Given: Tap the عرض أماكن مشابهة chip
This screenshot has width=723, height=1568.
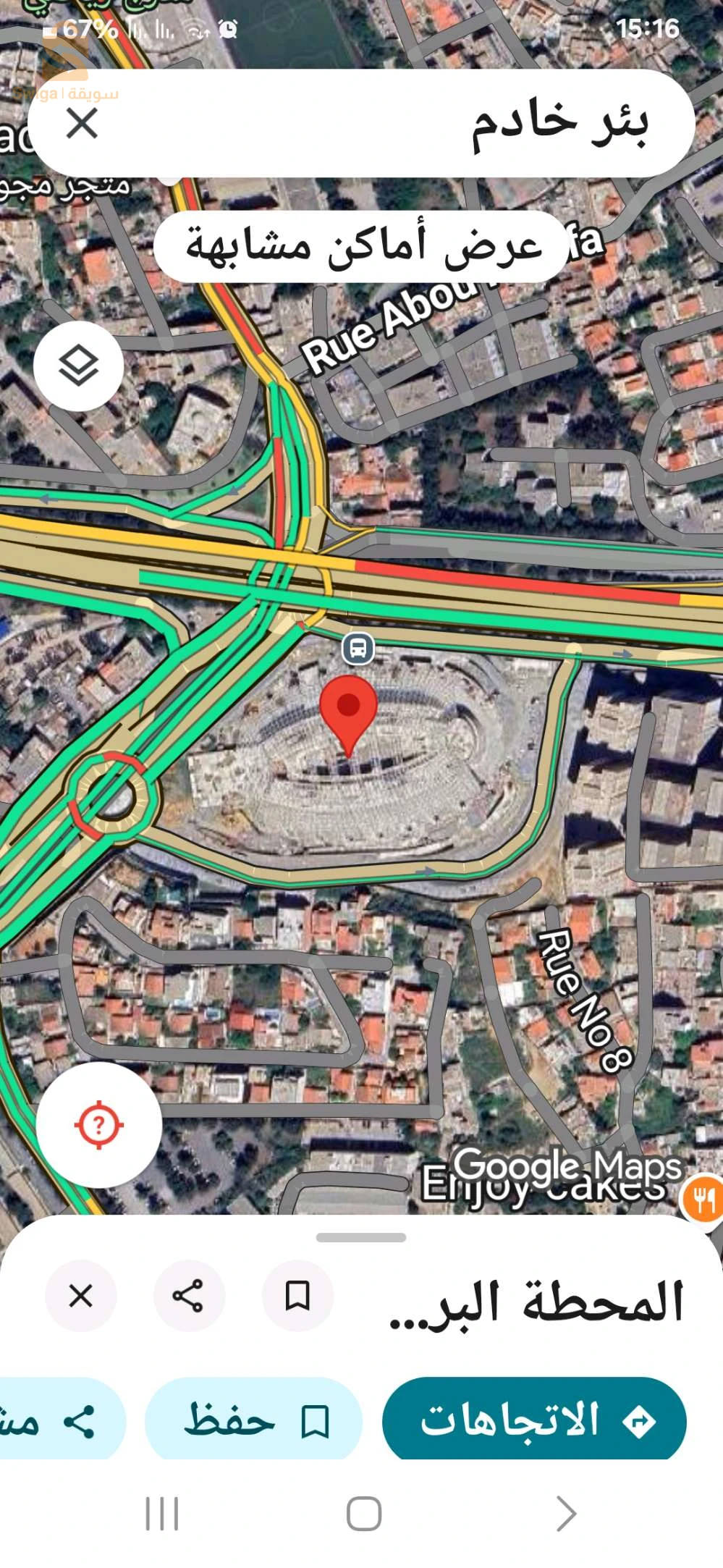Looking at the screenshot, I should [x=362, y=246].
